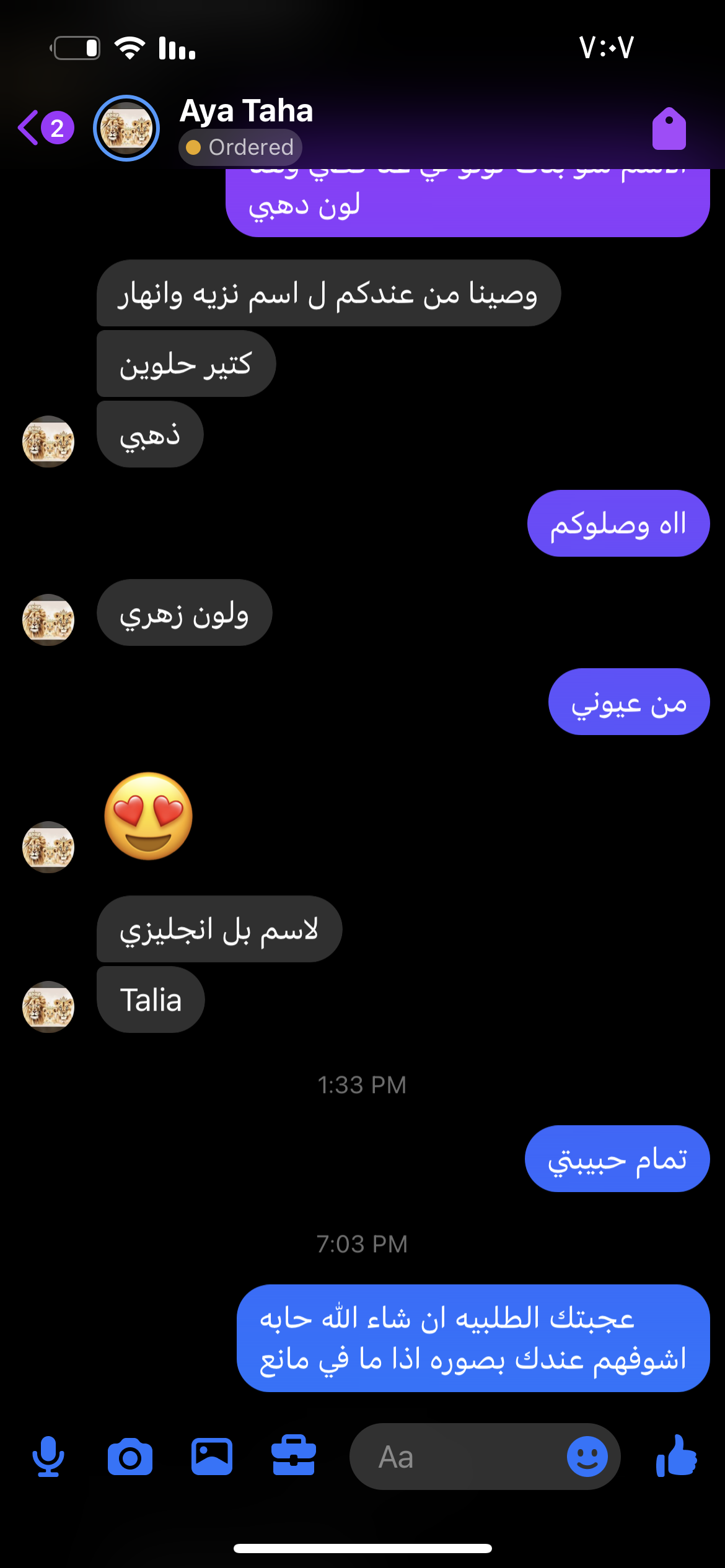Record a voice message with the microphone
Image resolution: width=725 pixels, height=1568 pixels.
(x=48, y=1457)
